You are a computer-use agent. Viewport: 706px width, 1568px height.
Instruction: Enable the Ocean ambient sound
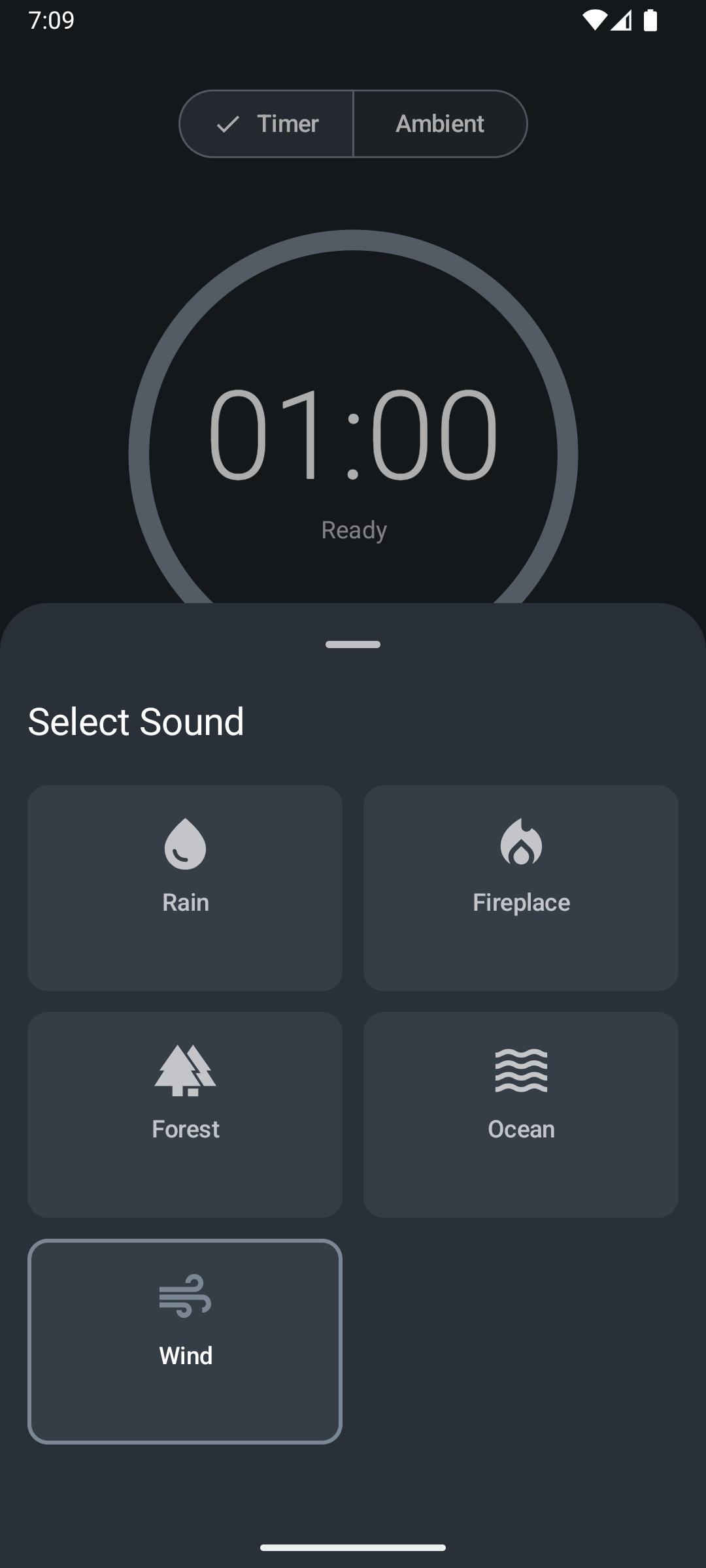[x=520, y=1114]
